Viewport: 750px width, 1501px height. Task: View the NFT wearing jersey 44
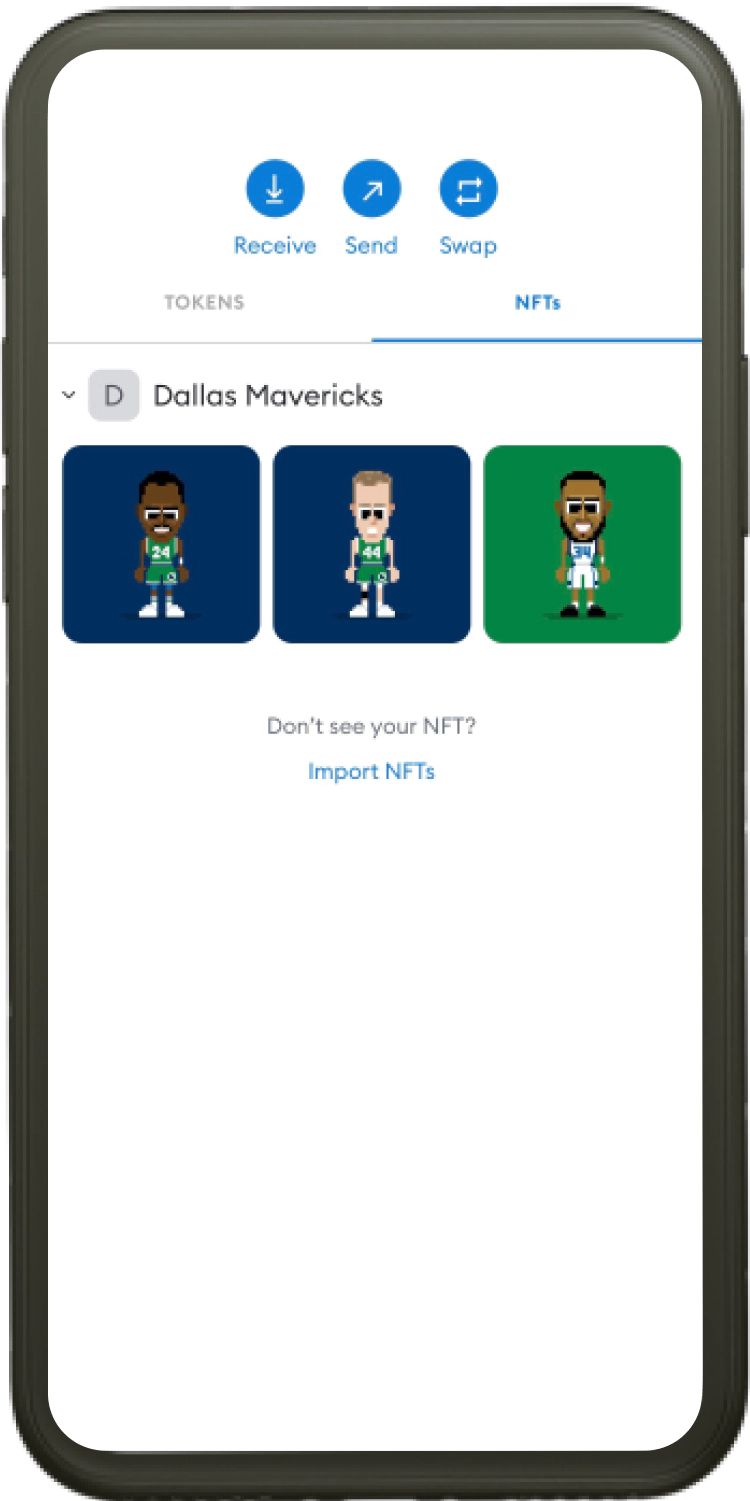(x=372, y=544)
